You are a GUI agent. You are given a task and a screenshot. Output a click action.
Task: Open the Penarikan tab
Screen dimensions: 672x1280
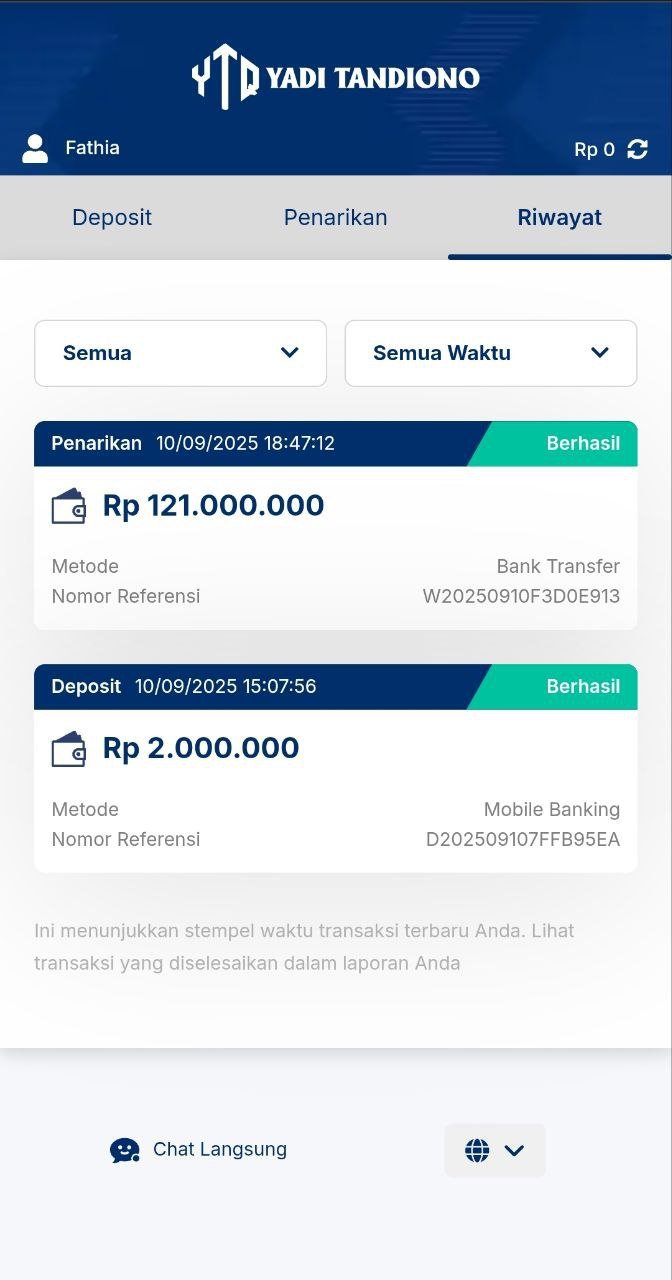(335, 217)
